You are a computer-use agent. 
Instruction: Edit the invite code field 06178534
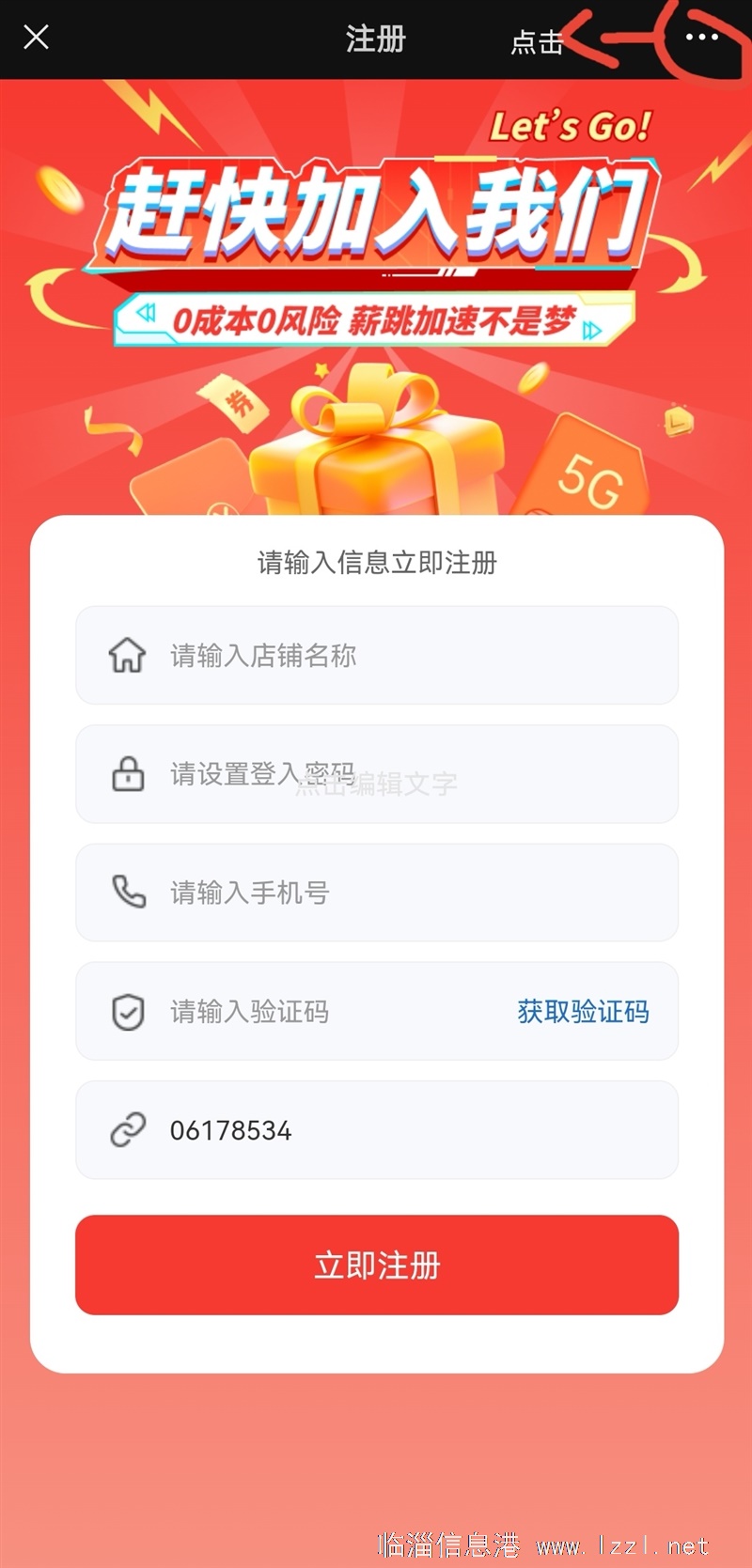click(377, 1130)
